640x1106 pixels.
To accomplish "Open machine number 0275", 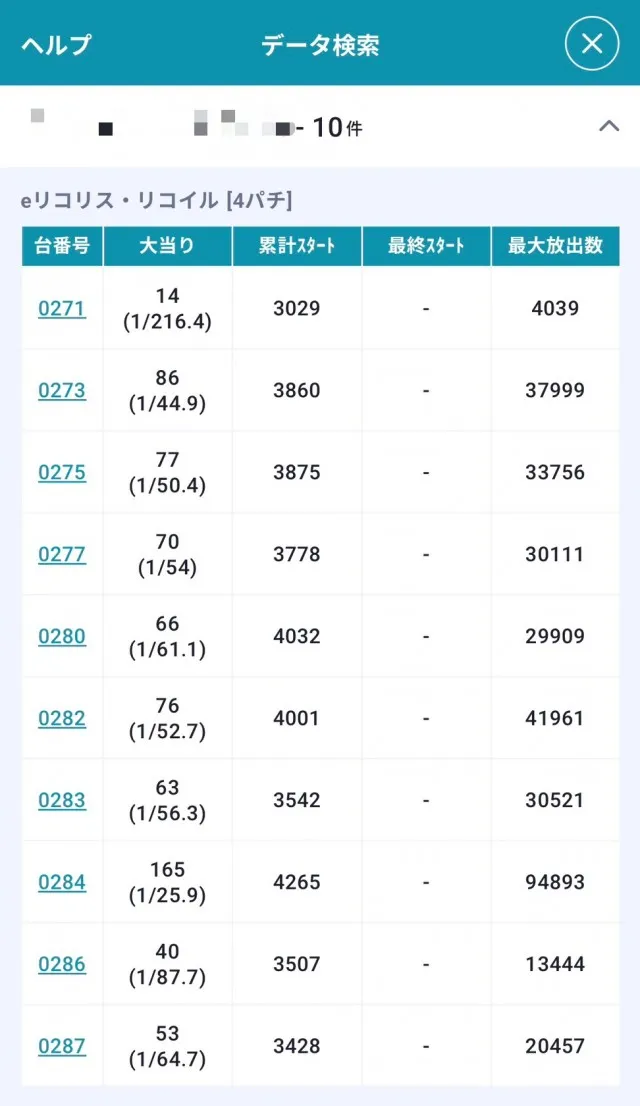I will [62, 472].
